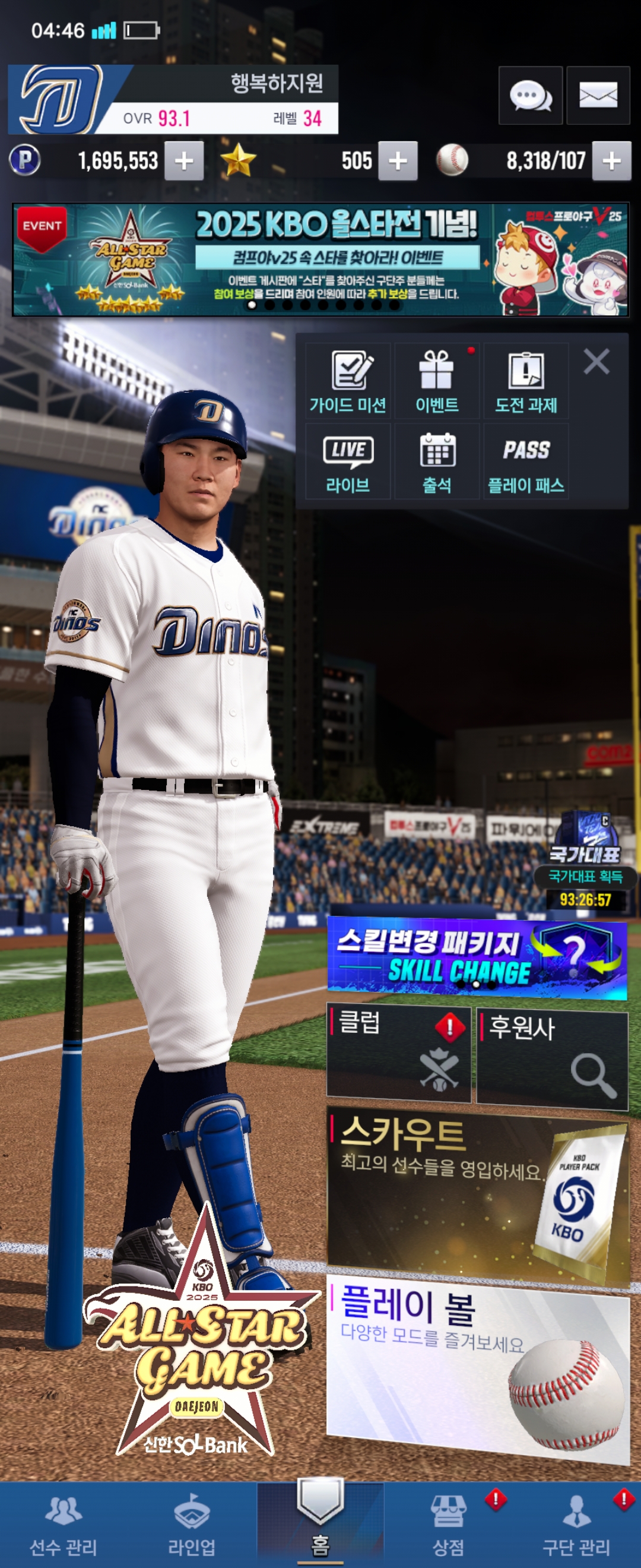Image resolution: width=641 pixels, height=1568 pixels.
Task: Add more points with plus button
Action: [183, 162]
